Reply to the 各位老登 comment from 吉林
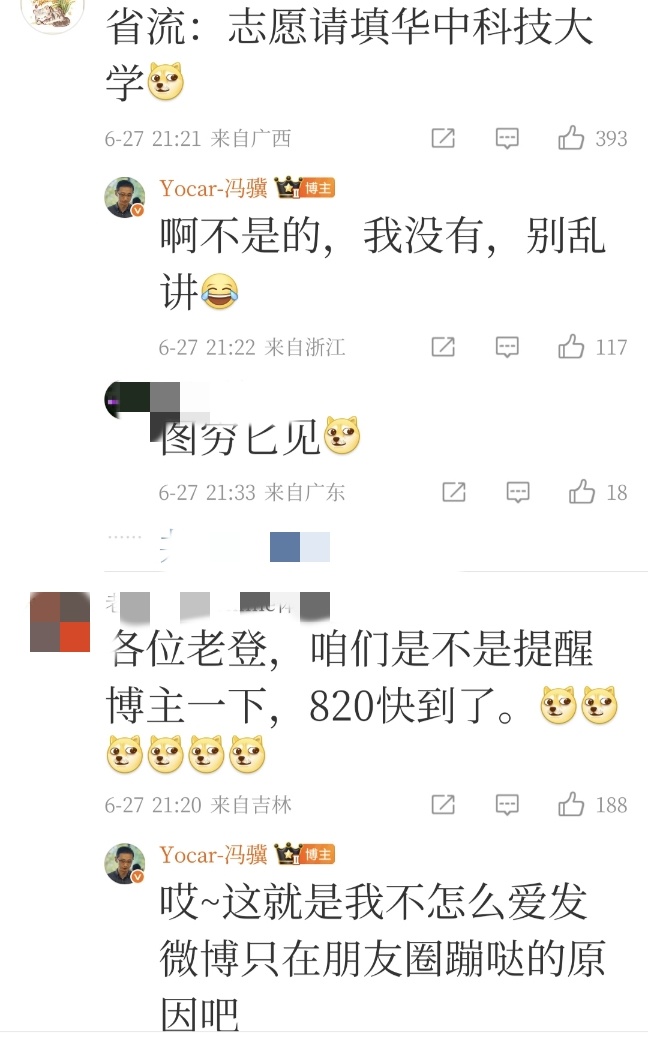 [508, 804]
